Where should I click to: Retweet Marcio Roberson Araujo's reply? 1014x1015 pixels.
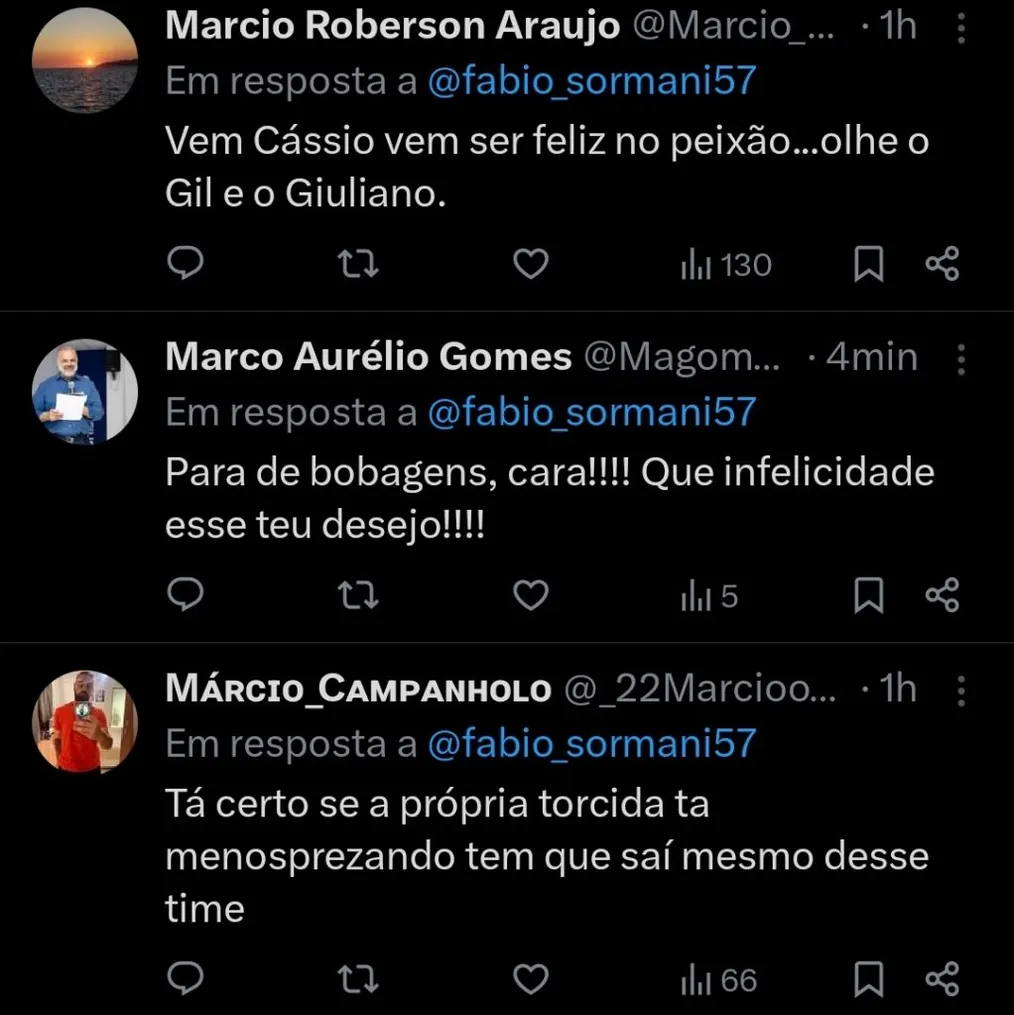coord(357,264)
